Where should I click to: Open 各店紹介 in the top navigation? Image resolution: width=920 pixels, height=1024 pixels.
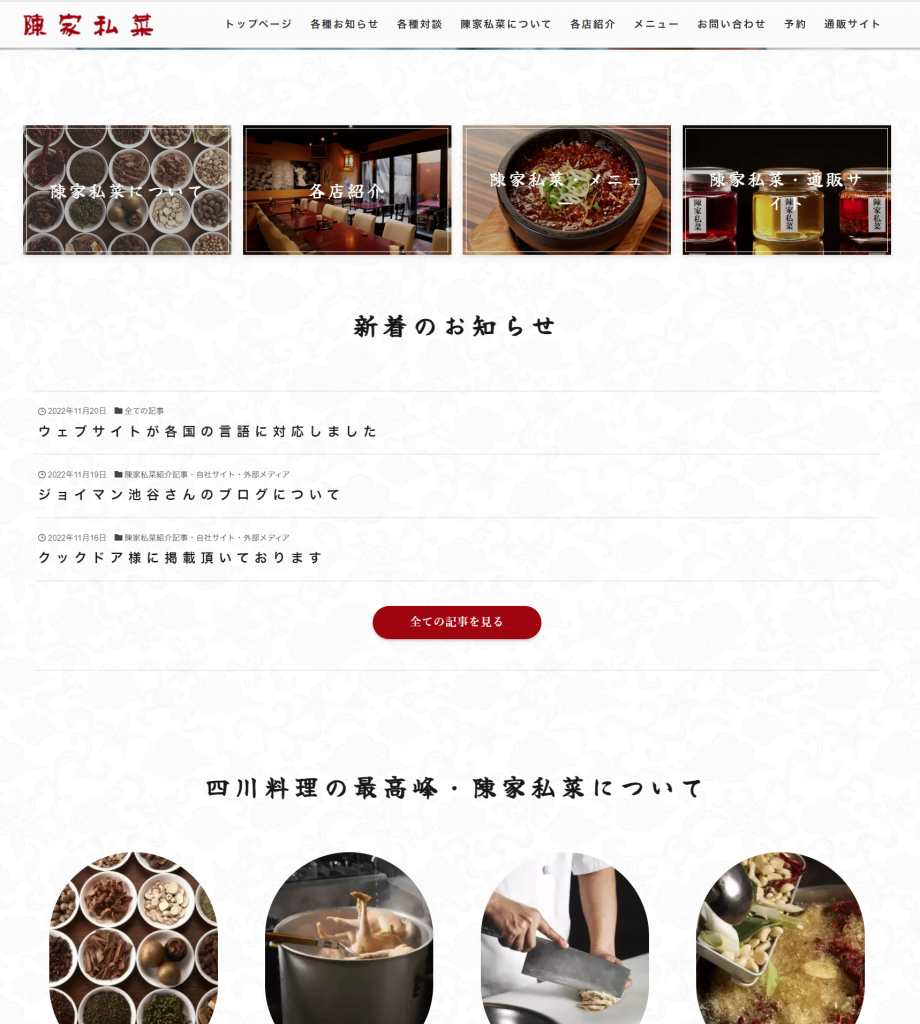[593, 24]
